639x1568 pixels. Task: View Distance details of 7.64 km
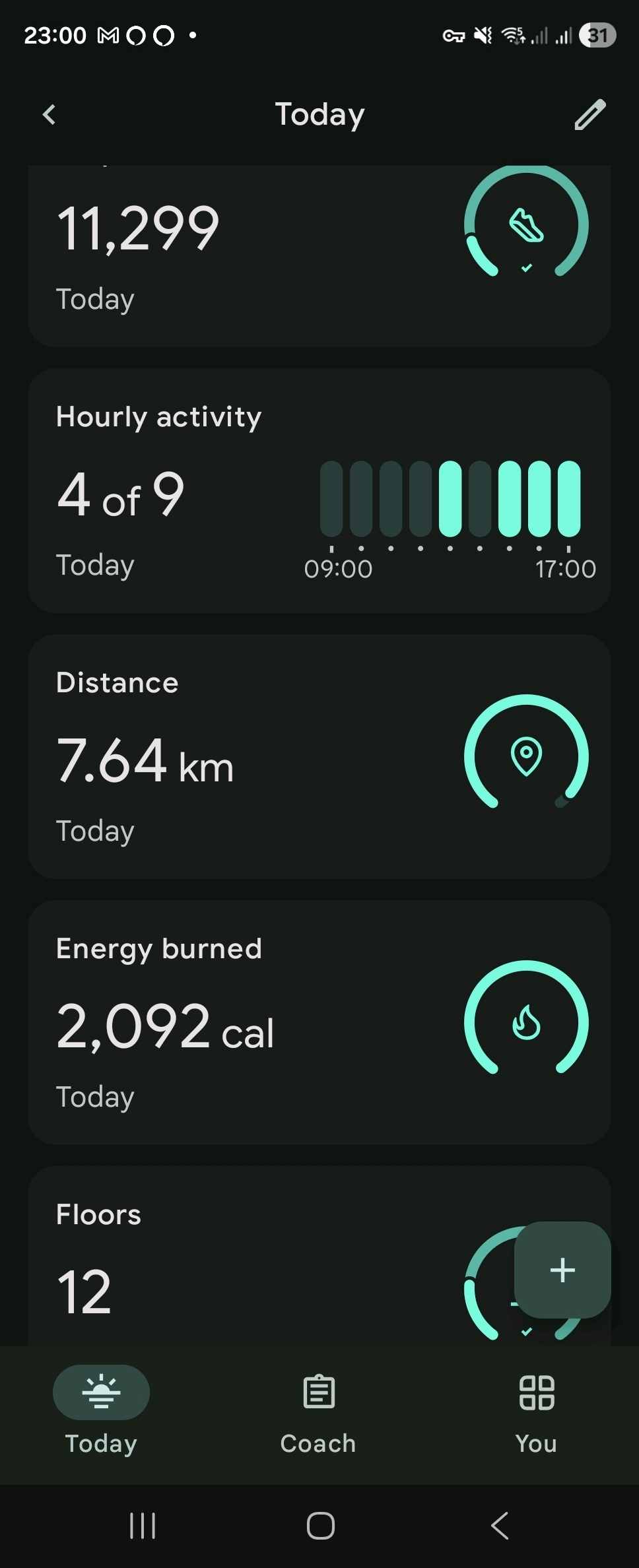pyautogui.click(x=264, y=756)
